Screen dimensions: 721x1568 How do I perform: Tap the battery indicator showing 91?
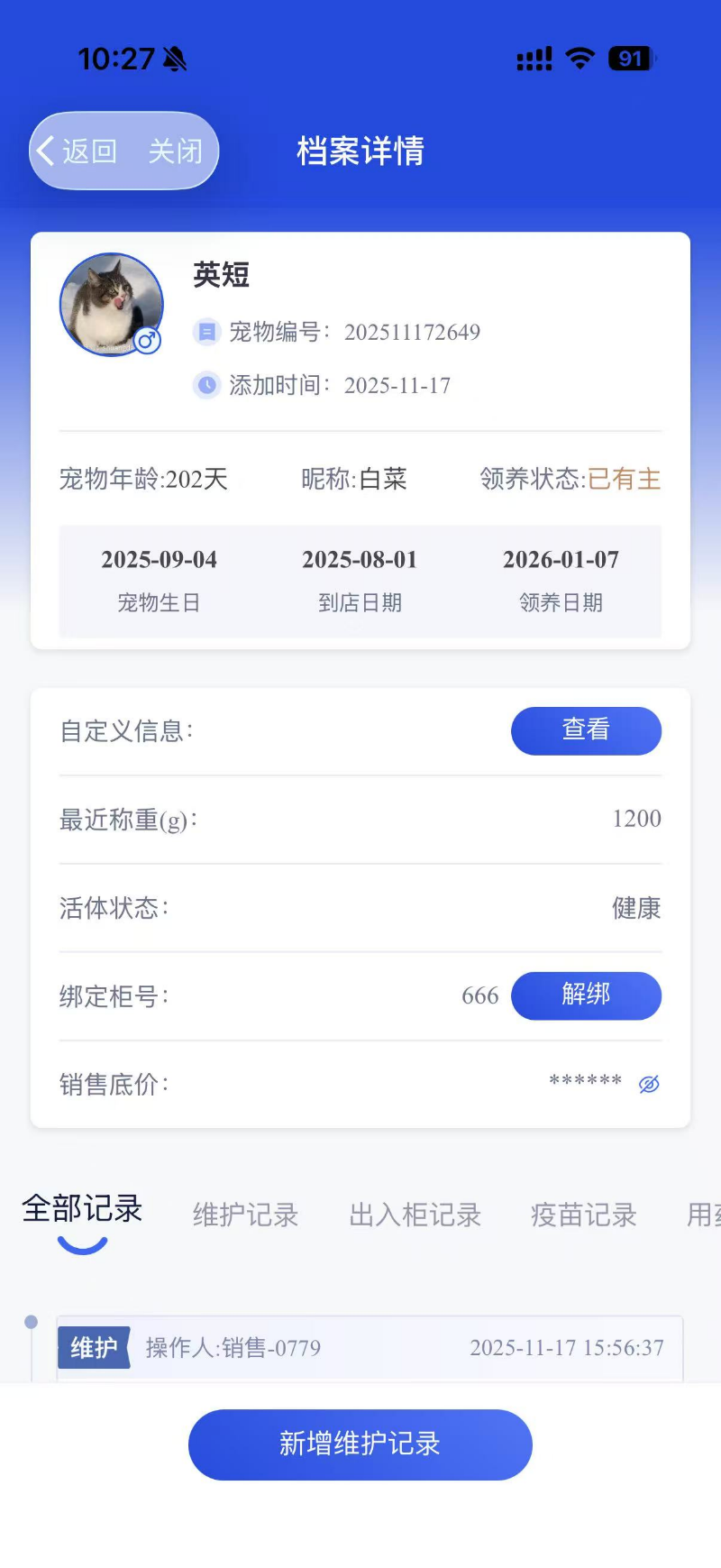[631, 59]
